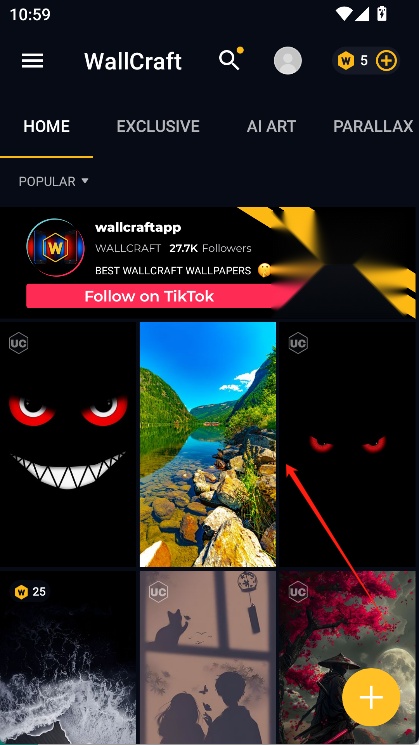
Task: Open the small red eyes dark wallpaper
Action: point(347,444)
